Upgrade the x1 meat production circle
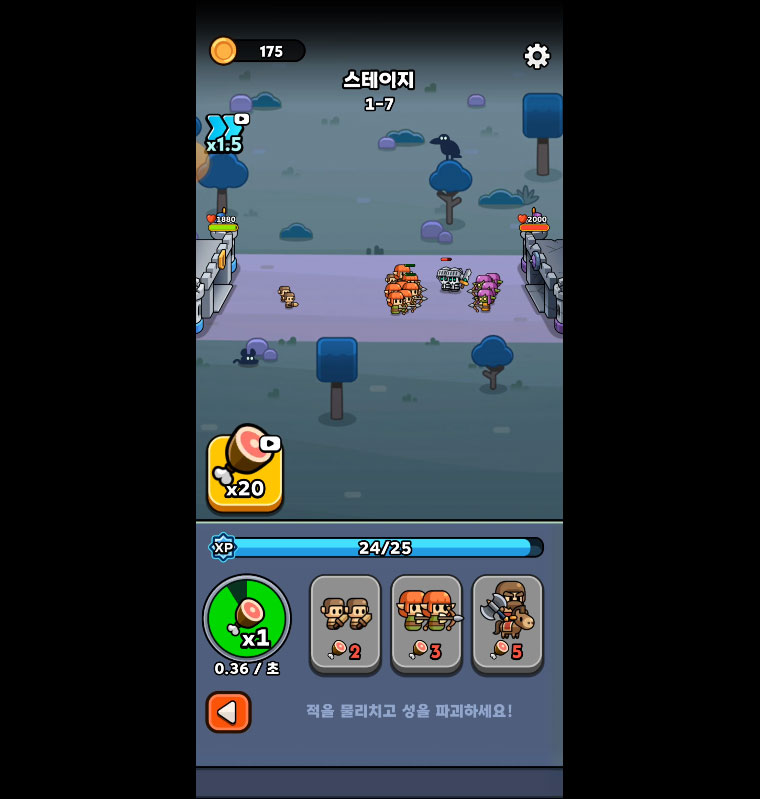 click(246, 619)
